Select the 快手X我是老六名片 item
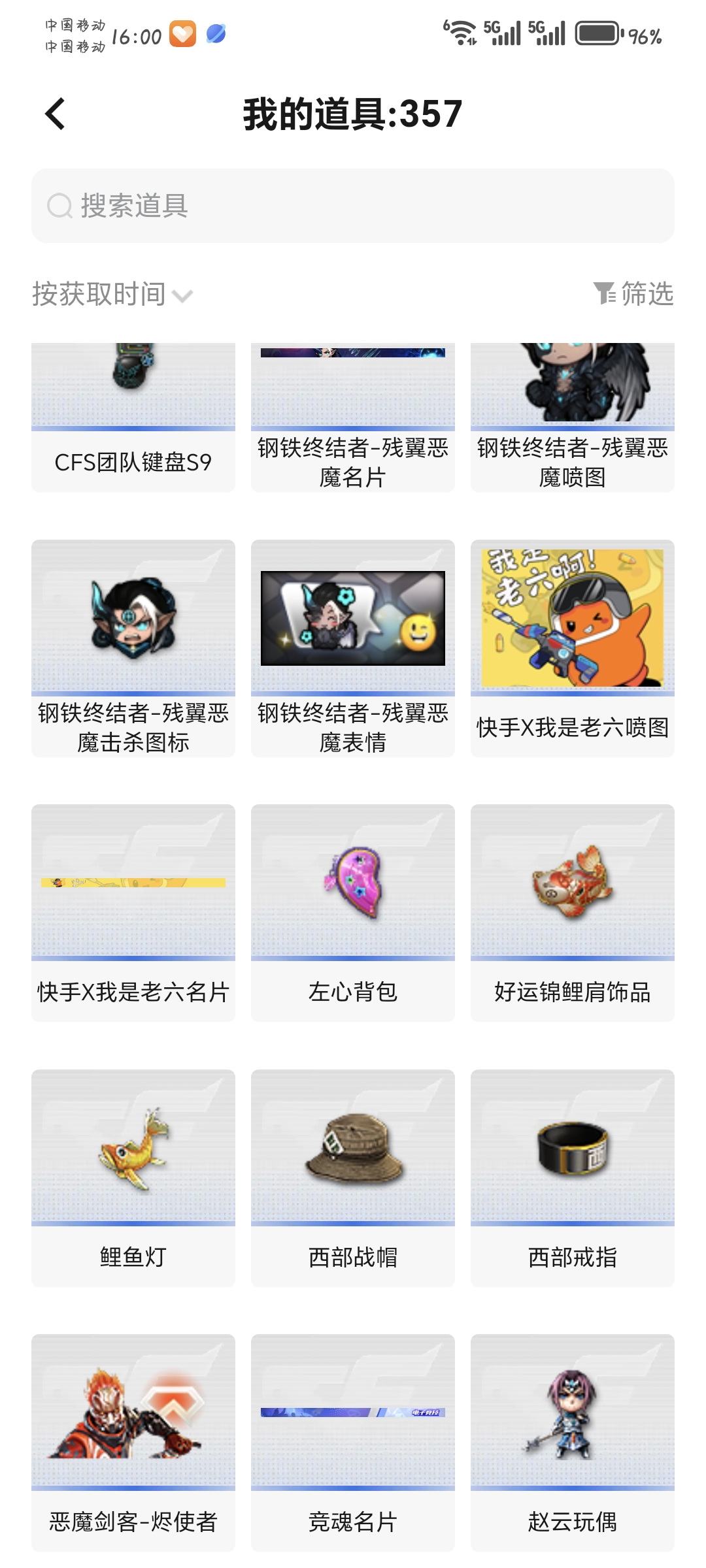The width and height of the screenshot is (706, 1568). tap(133, 913)
